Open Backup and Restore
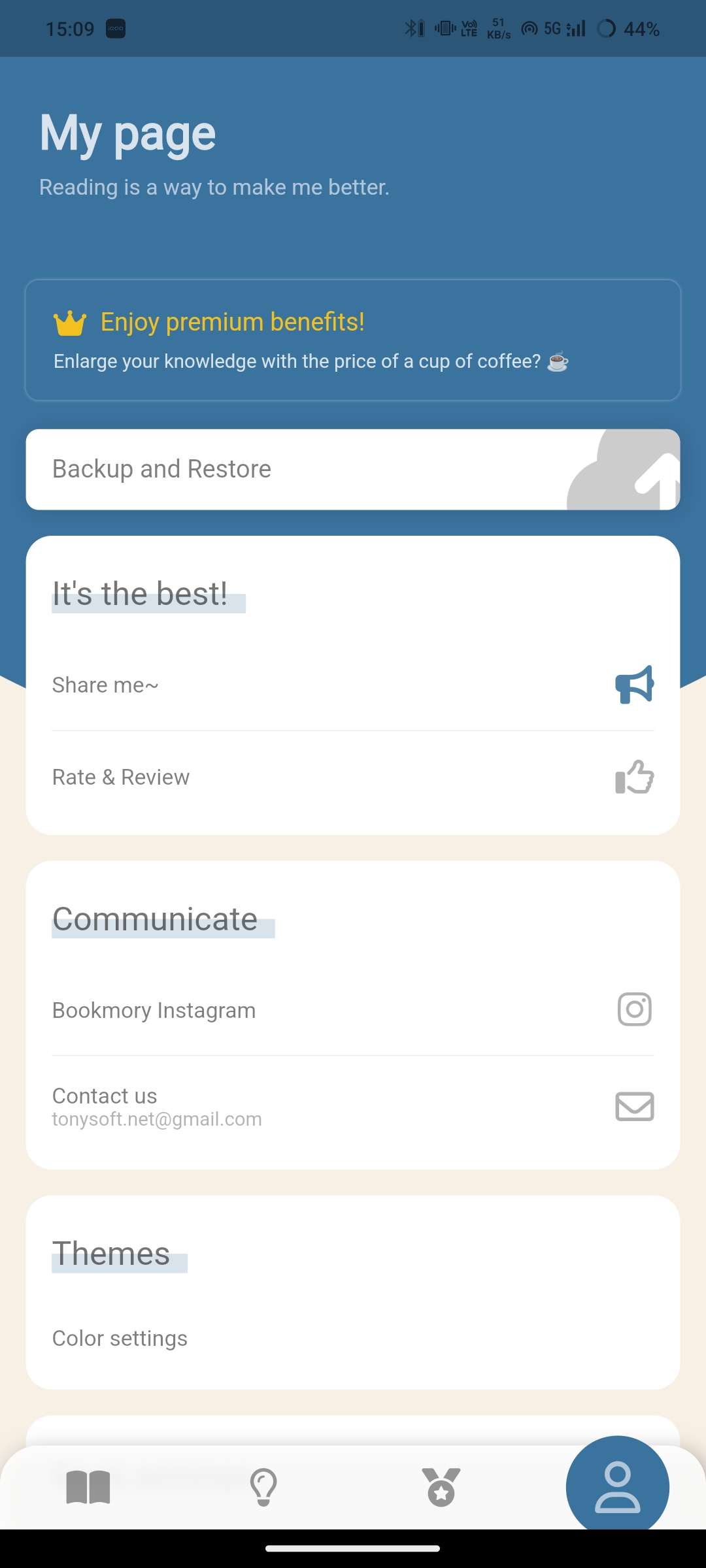The height and width of the screenshot is (1568, 706). click(353, 469)
